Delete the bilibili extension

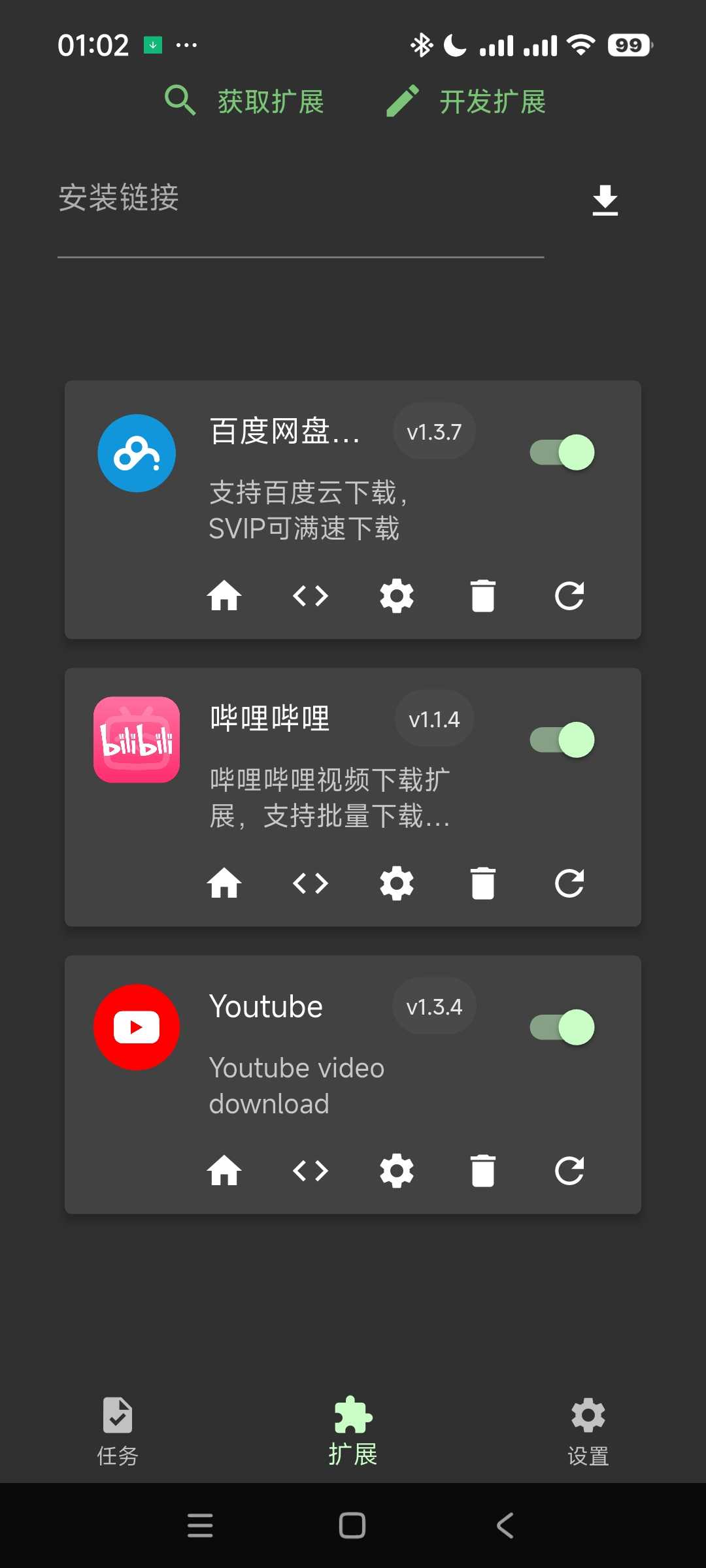coord(482,883)
